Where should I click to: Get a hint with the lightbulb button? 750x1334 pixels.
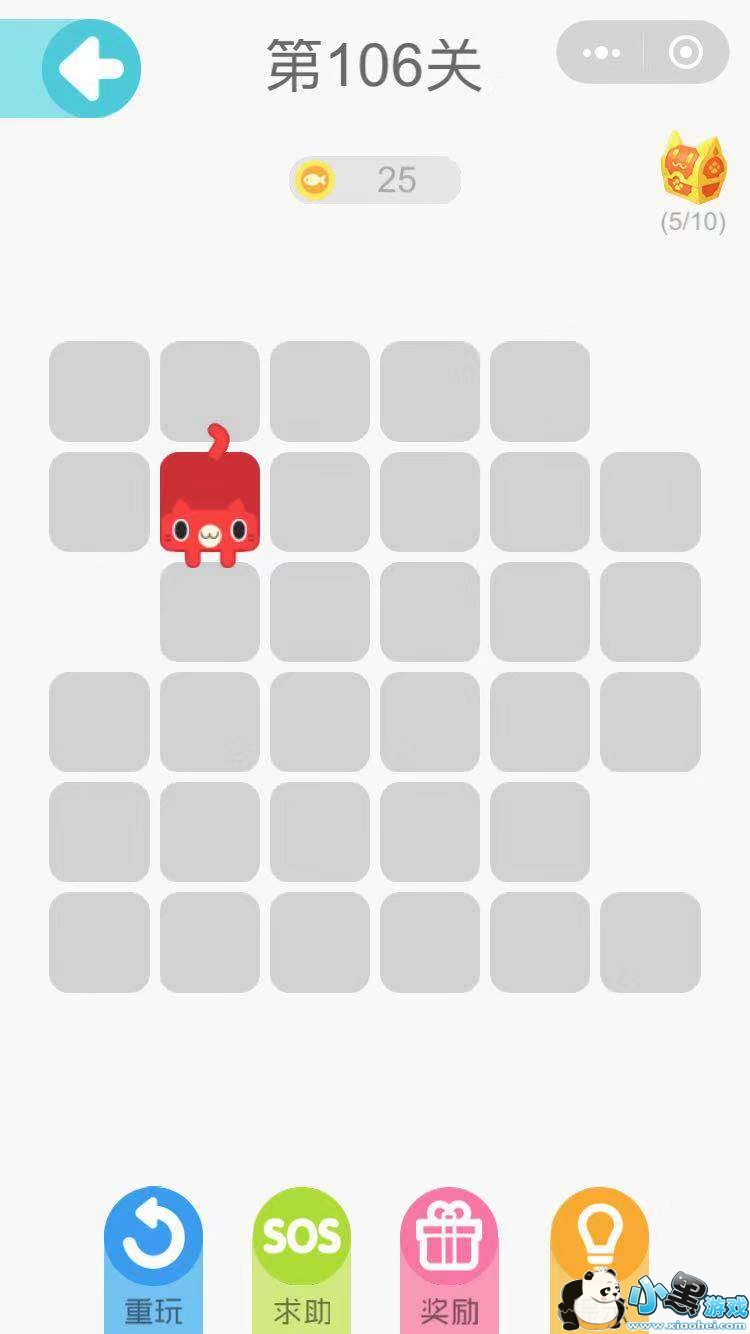coord(599,1240)
